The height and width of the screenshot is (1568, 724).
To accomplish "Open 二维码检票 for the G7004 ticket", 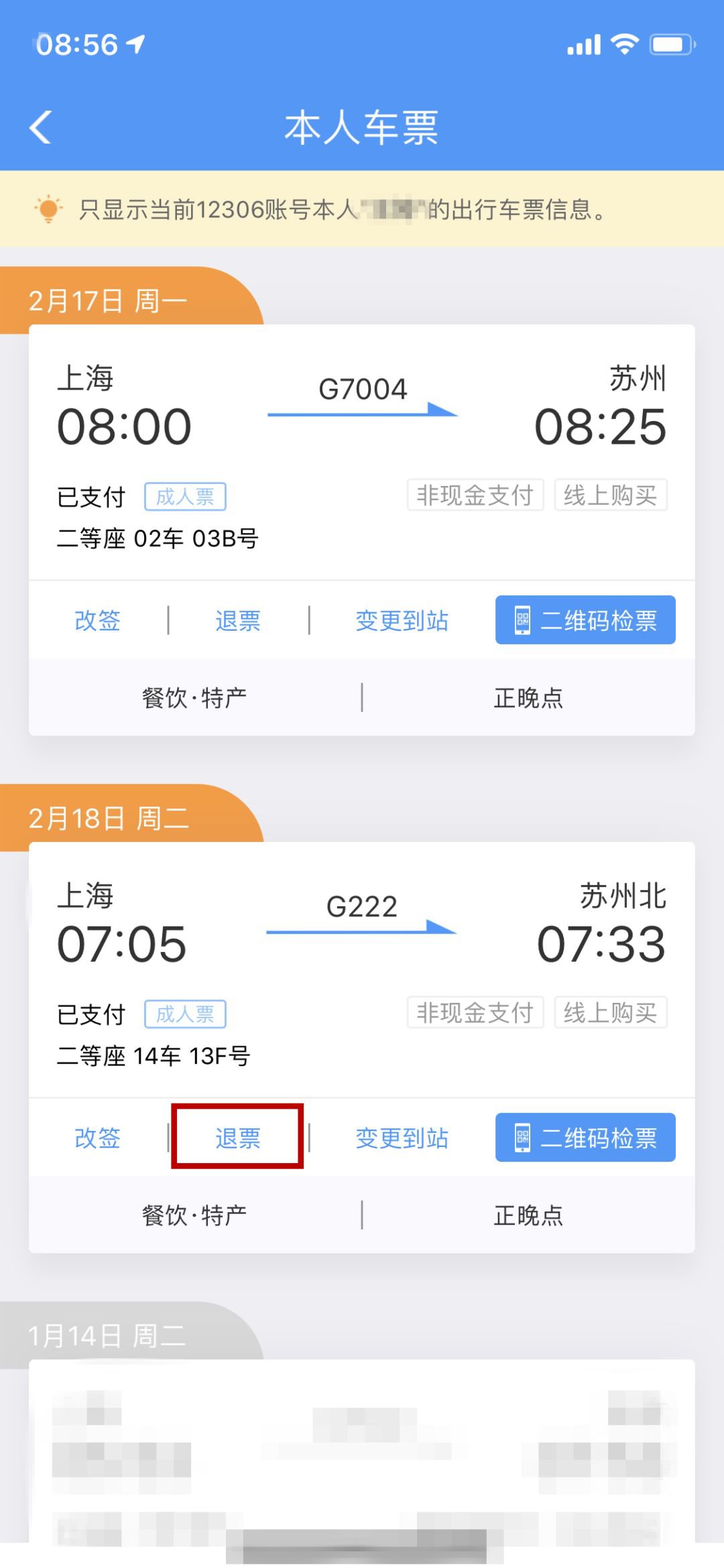I will pos(585,620).
